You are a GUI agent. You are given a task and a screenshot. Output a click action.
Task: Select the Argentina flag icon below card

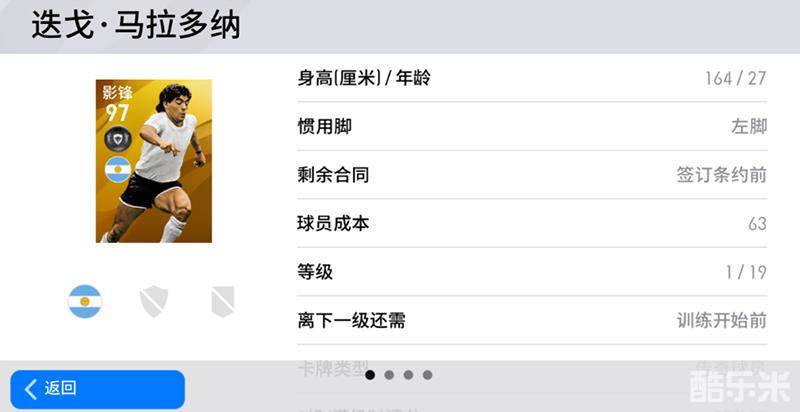[x=85, y=301]
